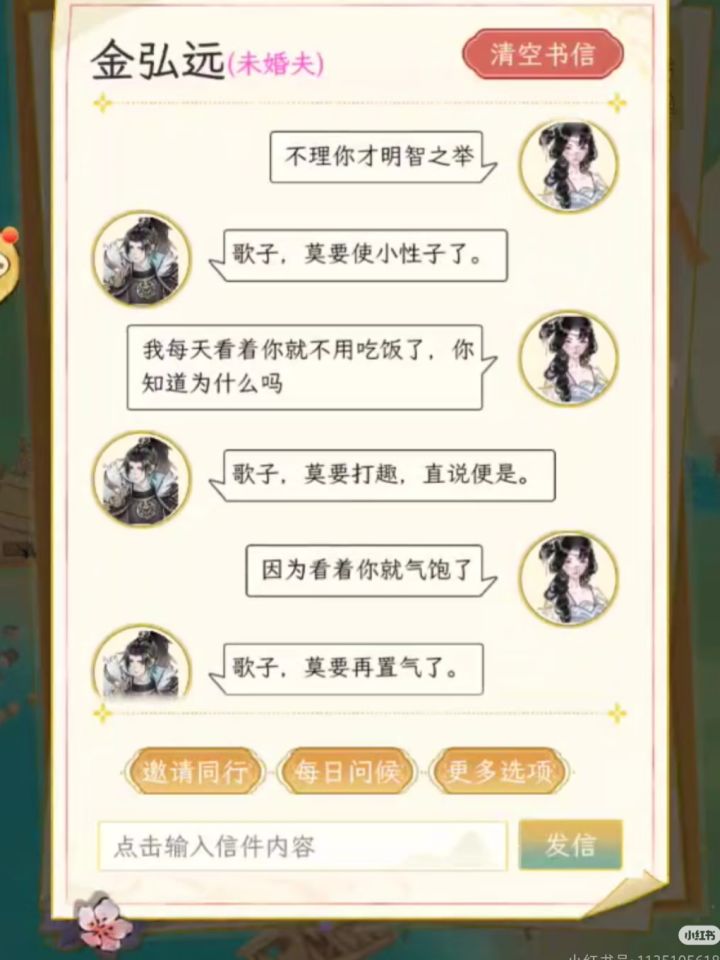Click the input field 点击输入信件内容
Screen dimensions: 720x960
303,845
